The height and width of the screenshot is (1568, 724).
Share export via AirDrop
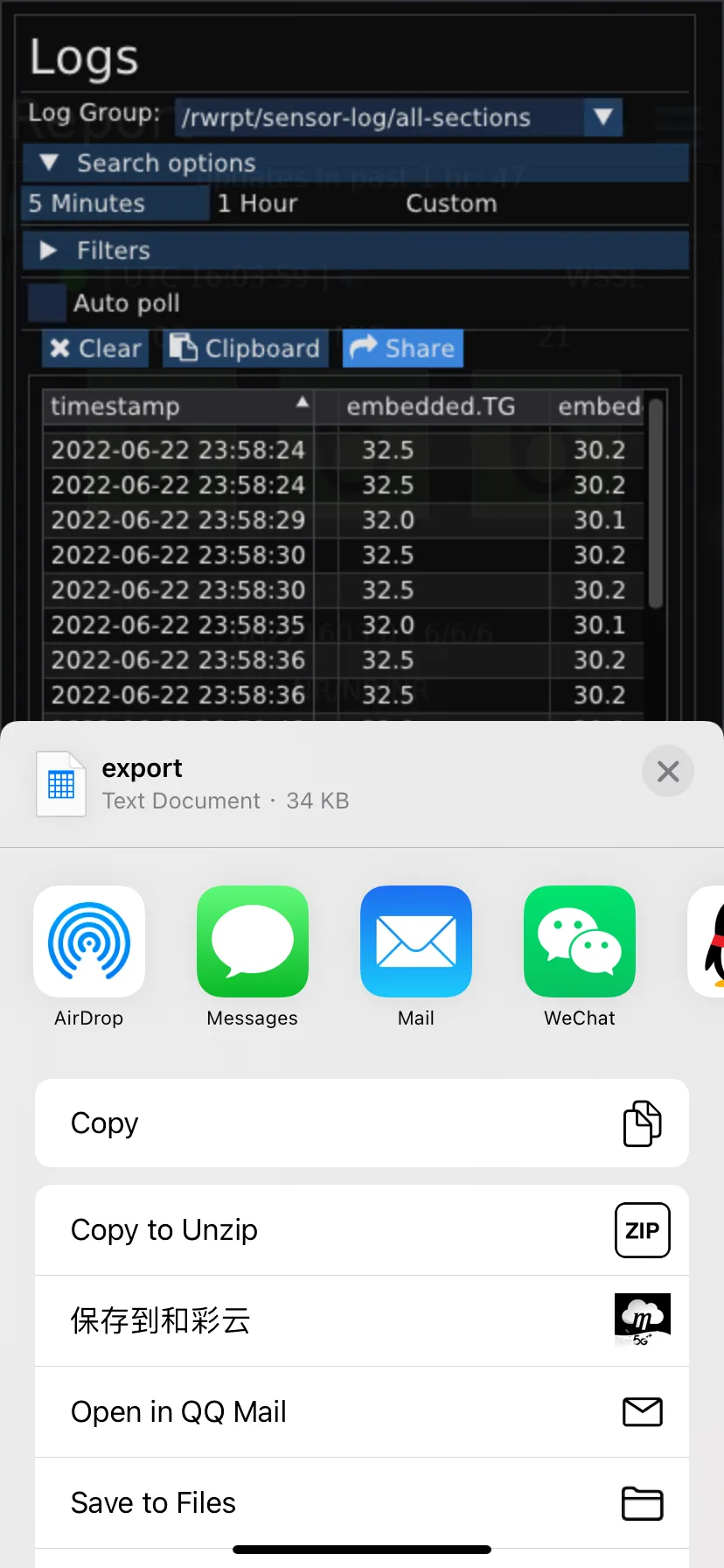(x=89, y=942)
